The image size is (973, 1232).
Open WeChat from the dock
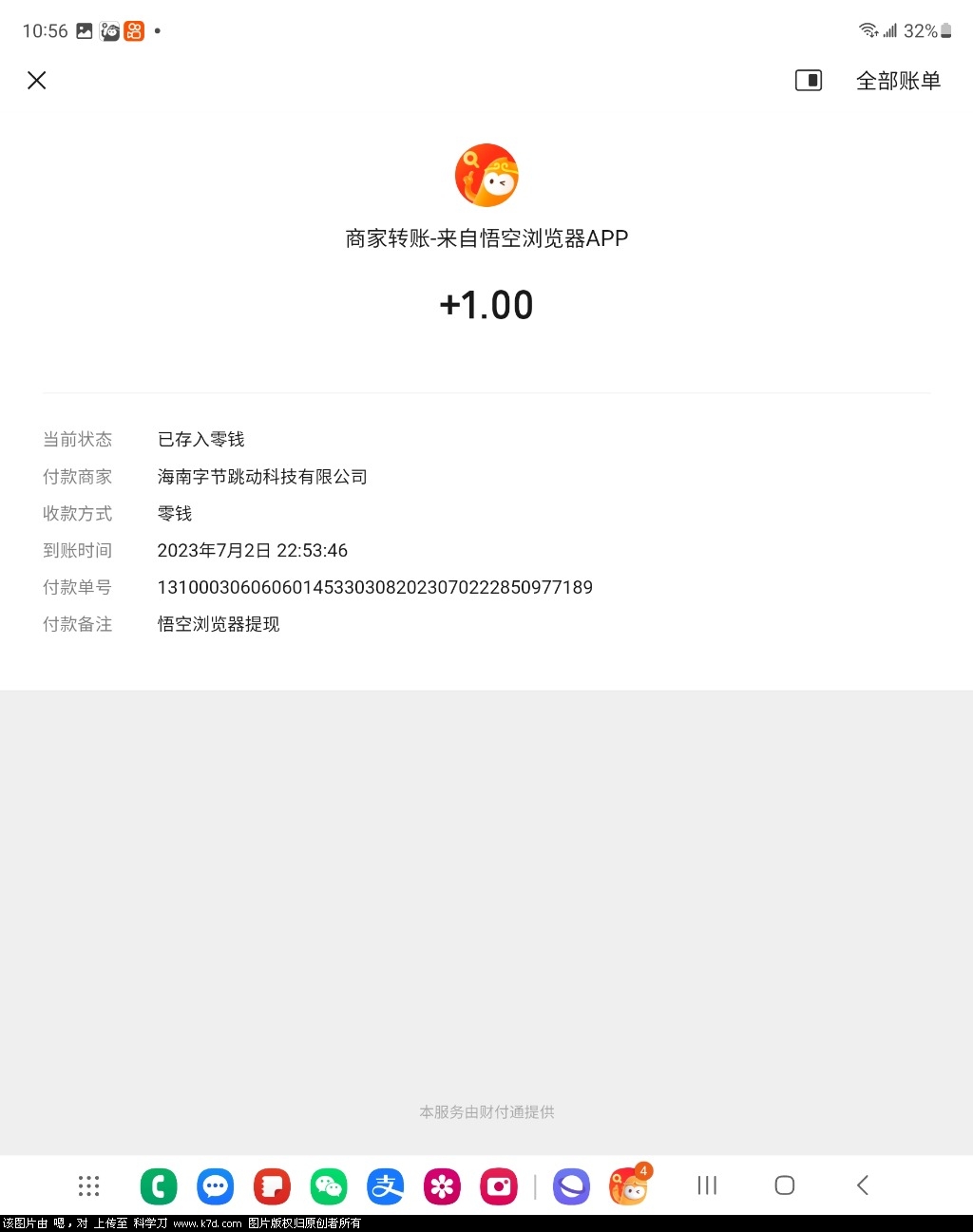[x=328, y=1185]
